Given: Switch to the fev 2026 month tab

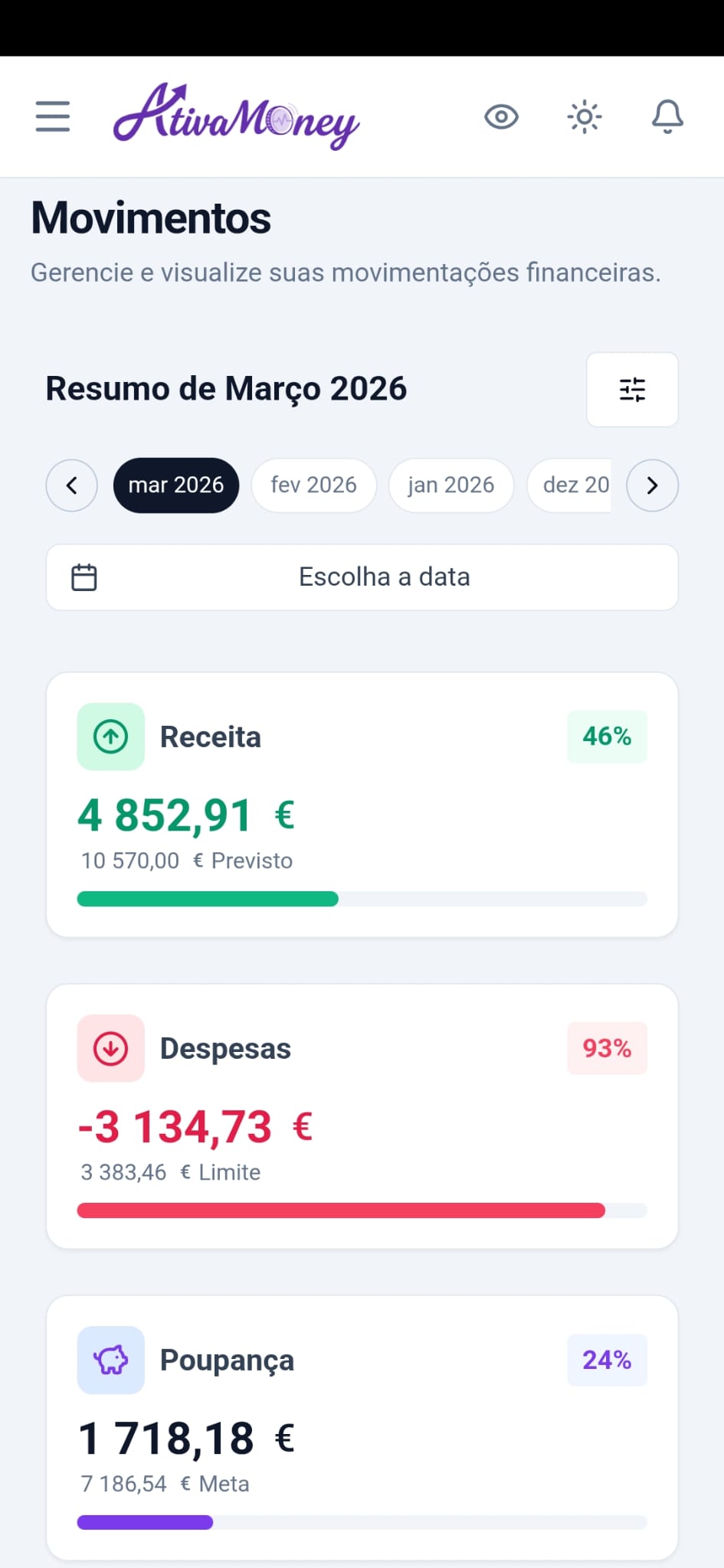Looking at the screenshot, I should click(x=313, y=485).
